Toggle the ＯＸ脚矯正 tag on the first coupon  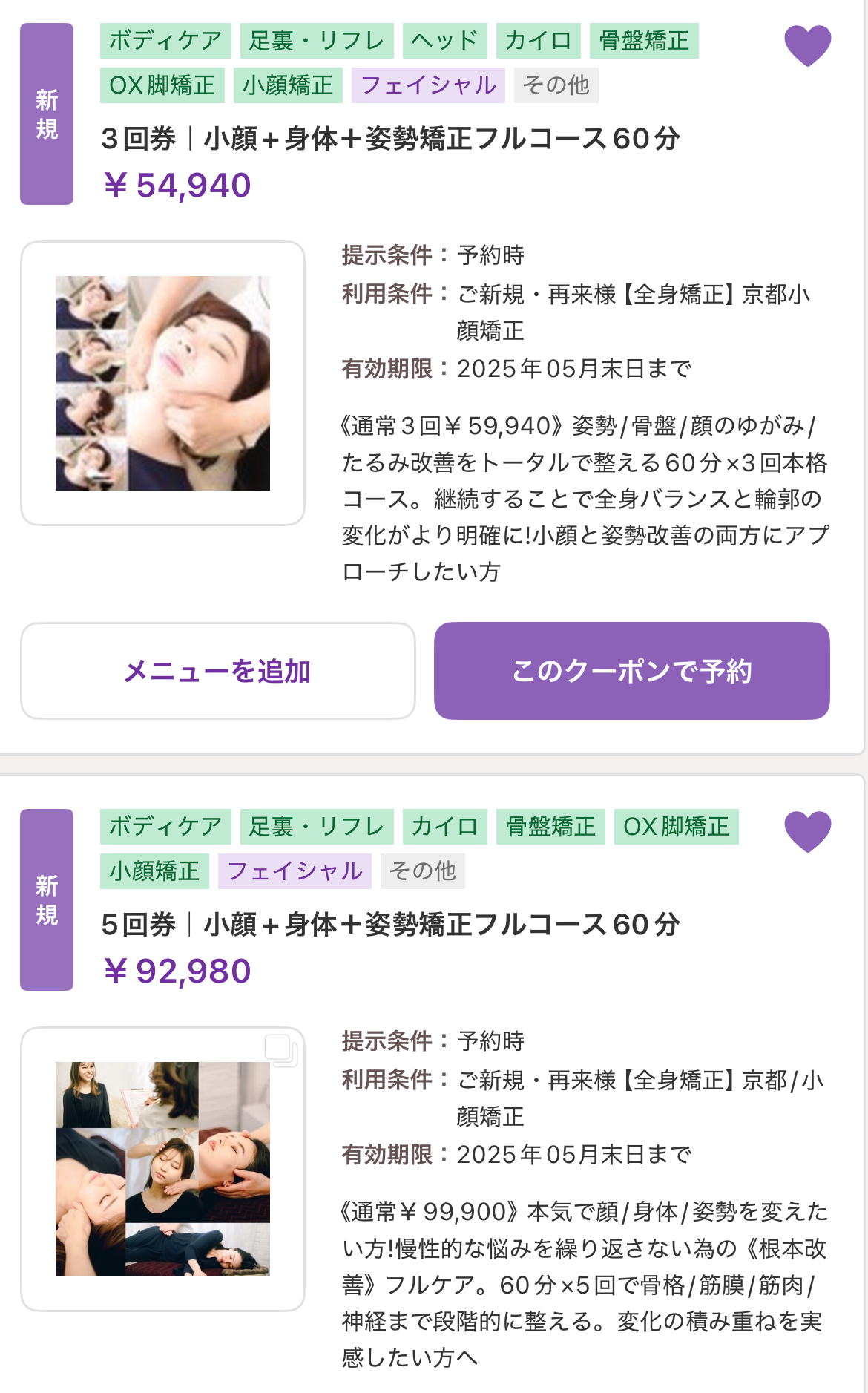click(162, 85)
